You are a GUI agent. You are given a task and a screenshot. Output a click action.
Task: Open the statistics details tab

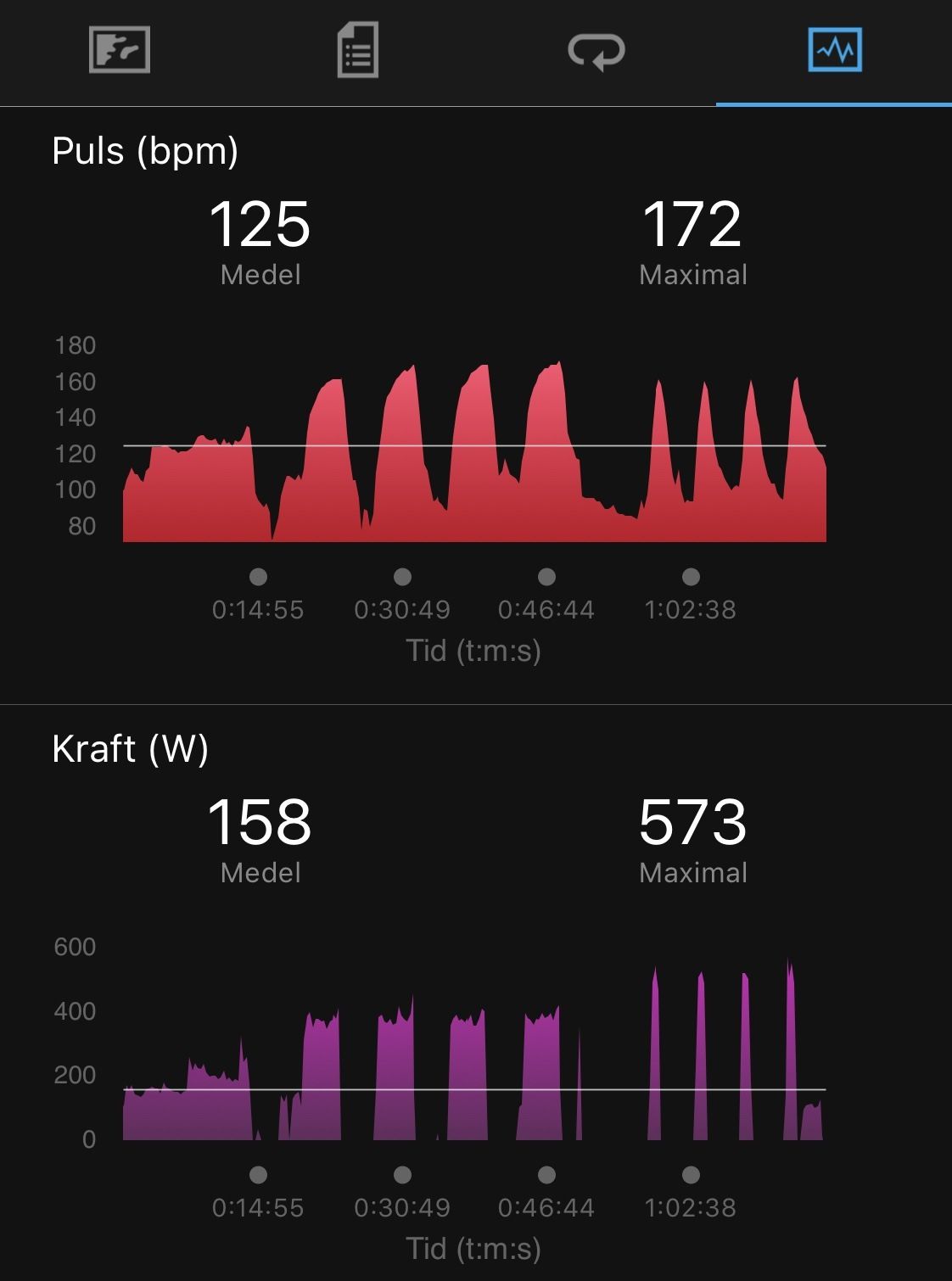click(357, 50)
